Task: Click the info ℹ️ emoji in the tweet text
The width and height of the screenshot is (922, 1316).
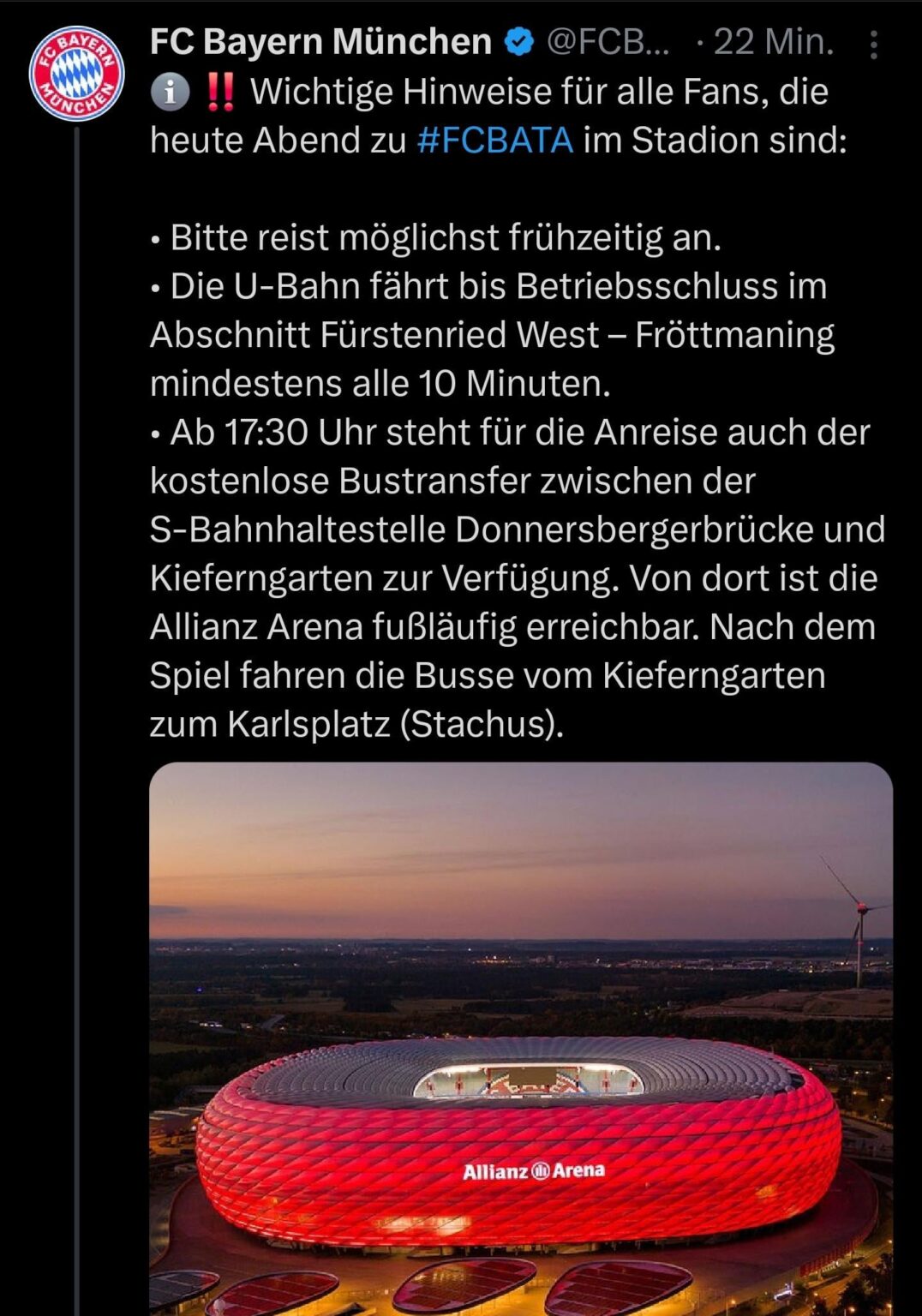Action: click(169, 92)
